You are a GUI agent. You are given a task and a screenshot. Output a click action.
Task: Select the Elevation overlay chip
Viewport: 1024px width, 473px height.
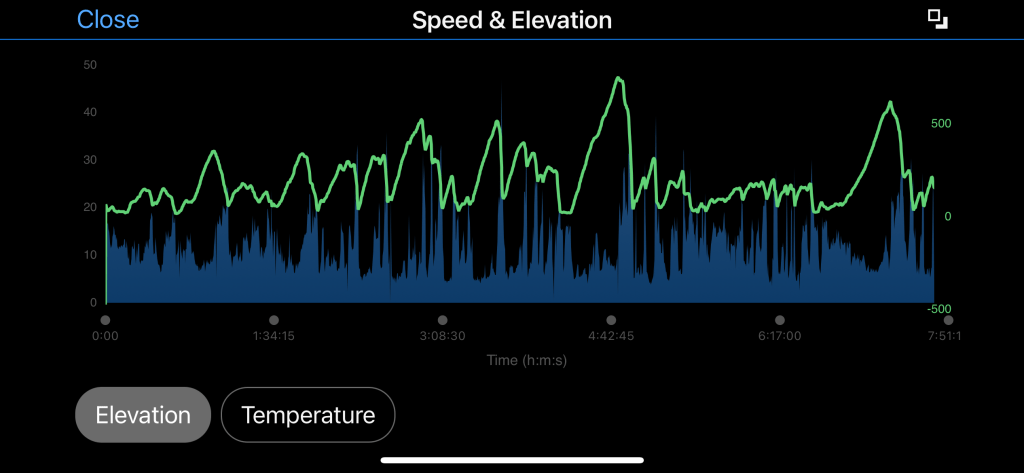coord(143,415)
